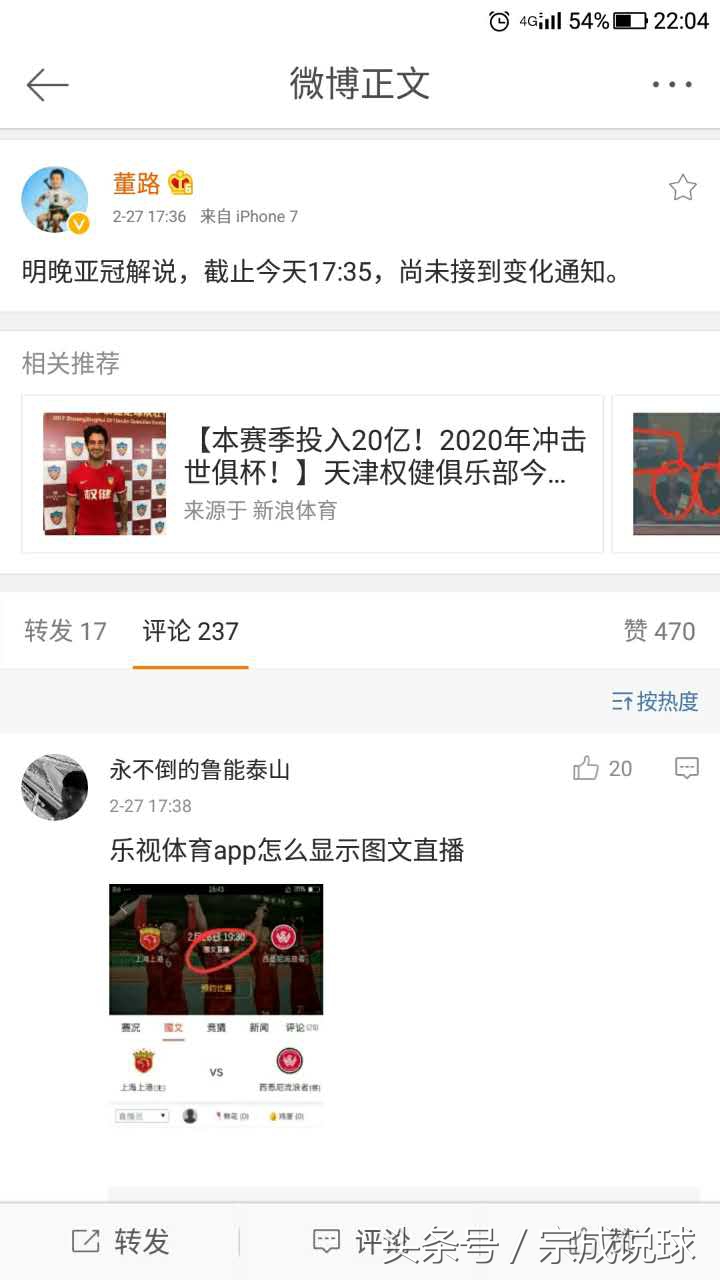Tap the back arrow to leave the post

46,85
